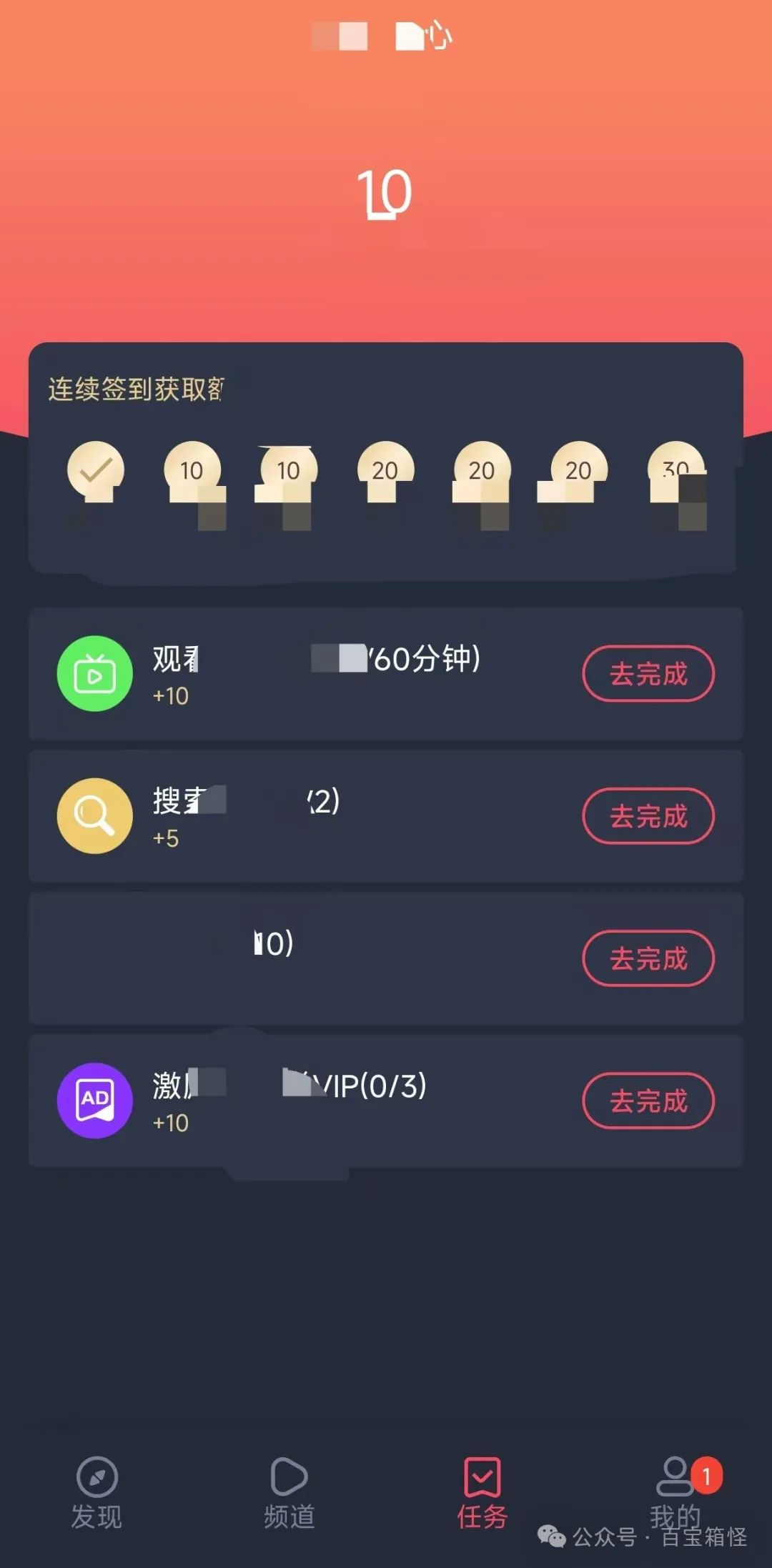Select the 任务 tab
Screen dimensions: 772x1568
pos(482,1492)
